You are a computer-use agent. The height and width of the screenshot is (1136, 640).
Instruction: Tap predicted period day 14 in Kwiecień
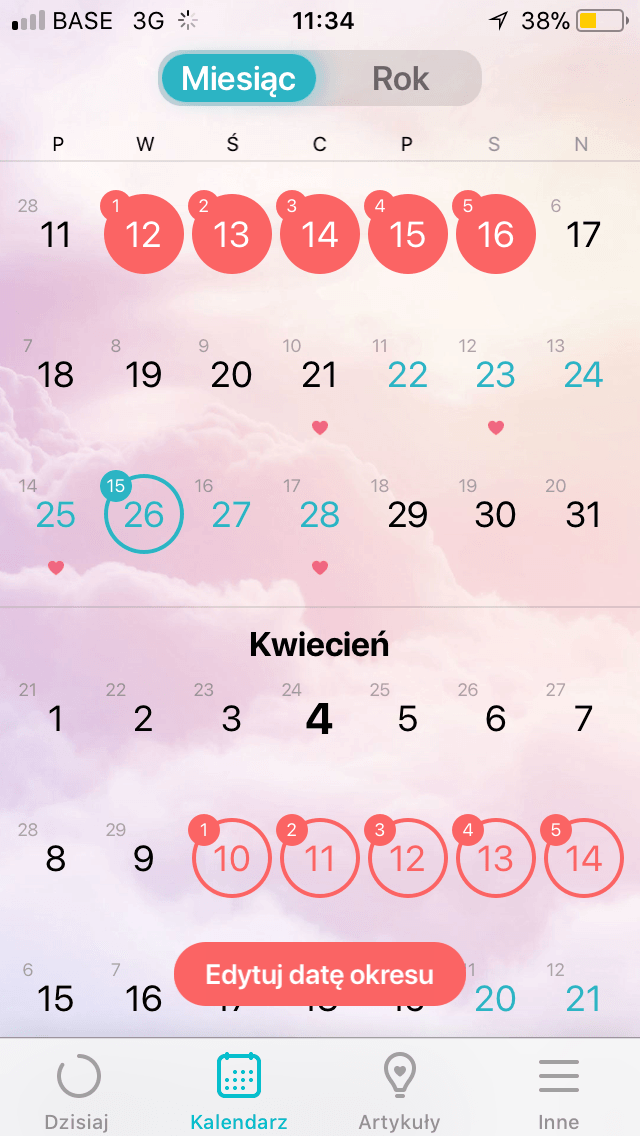point(584,859)
